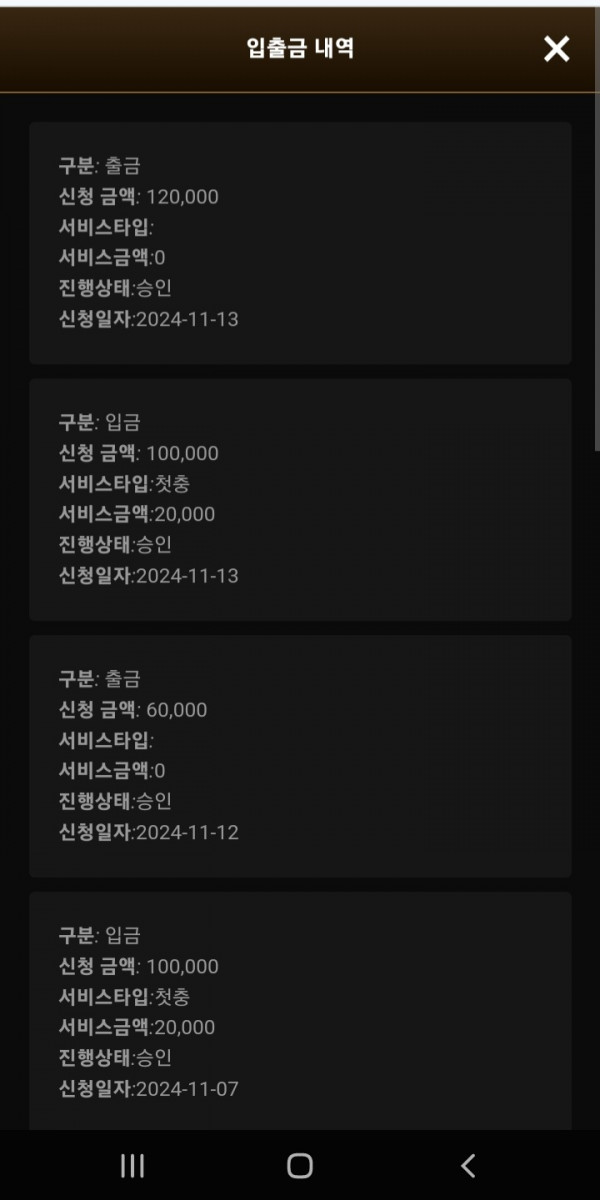Open the recent apps view

pyautogui.click(x=132, y=1165)
